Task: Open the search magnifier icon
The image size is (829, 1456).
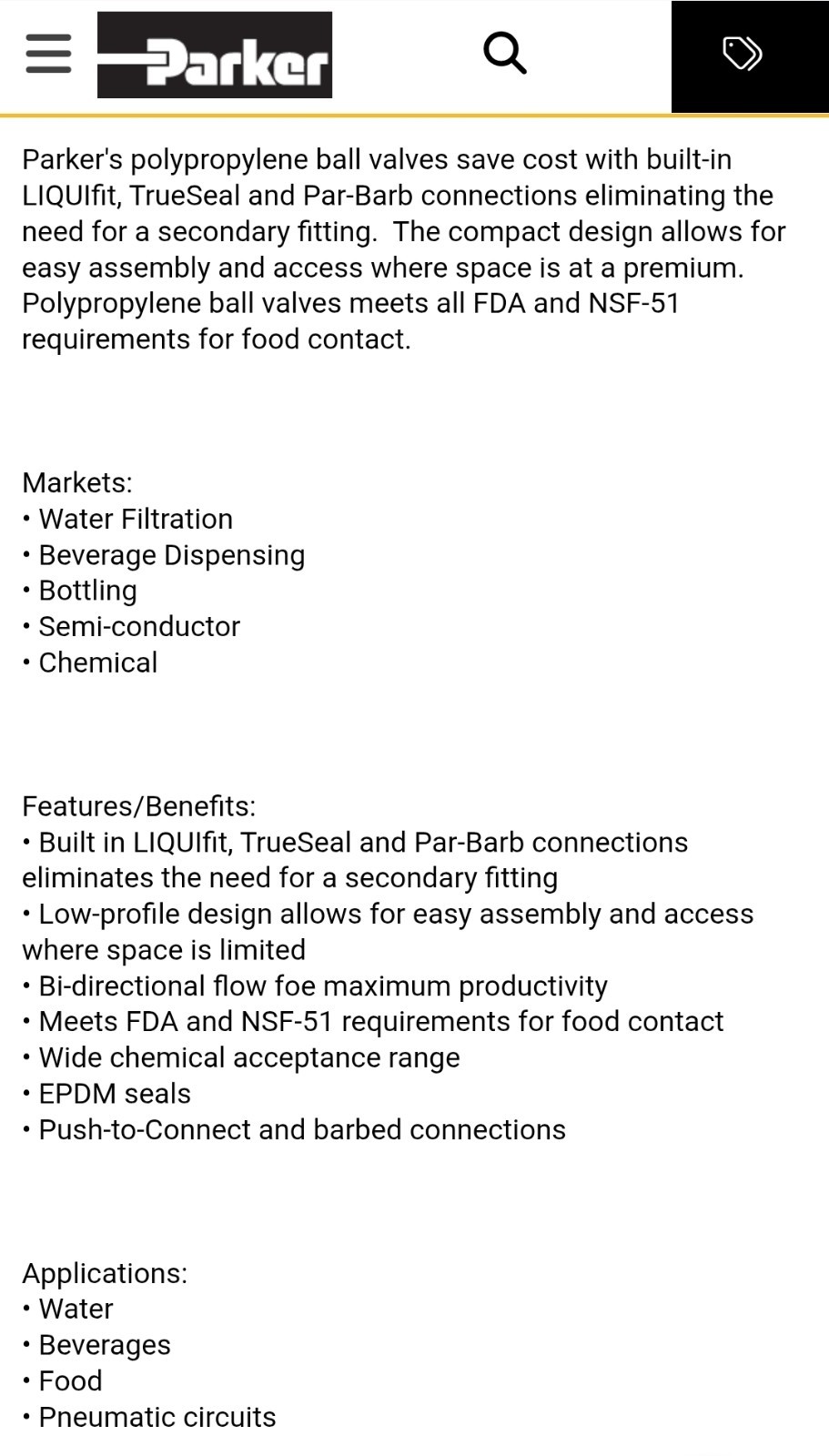Action: 505,53
